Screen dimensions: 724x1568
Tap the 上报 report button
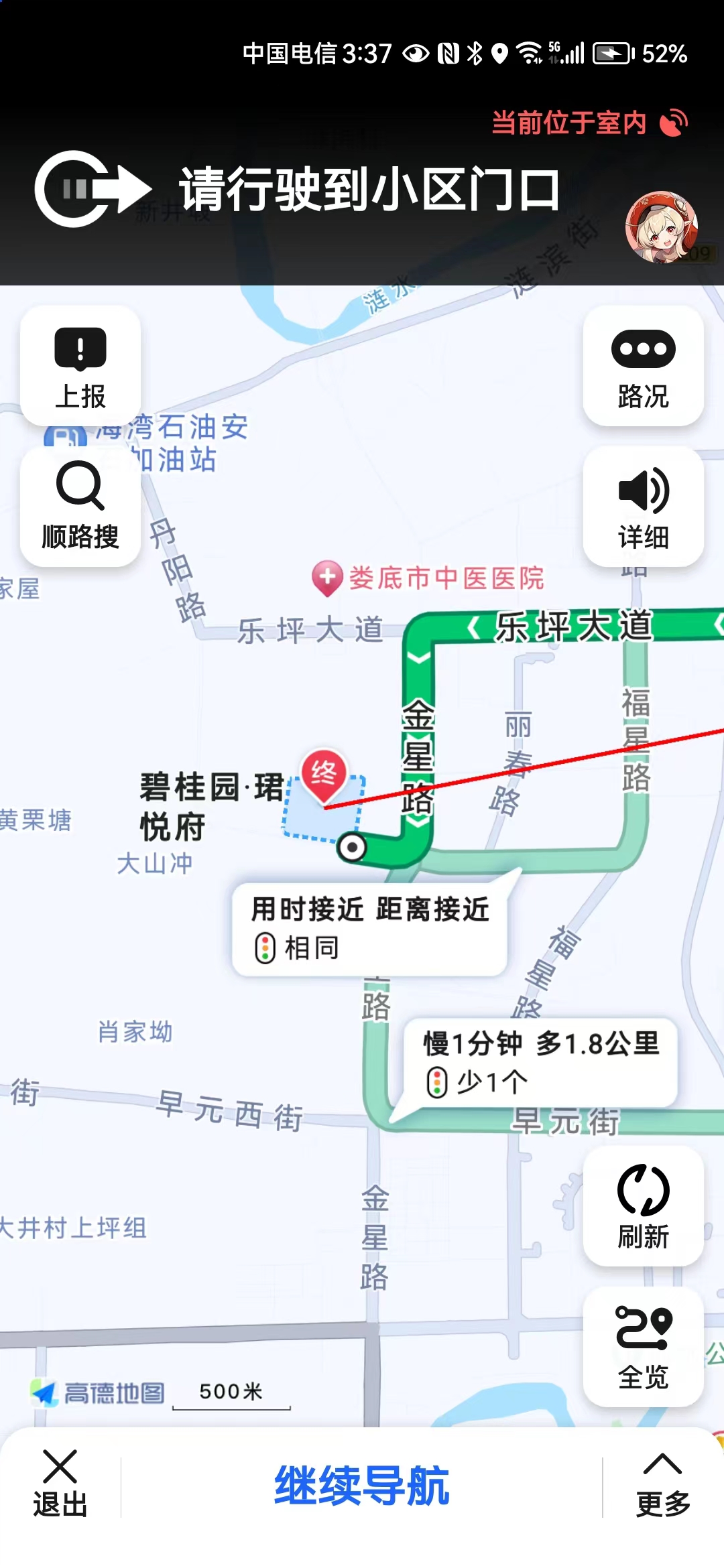tap(80, 367)
